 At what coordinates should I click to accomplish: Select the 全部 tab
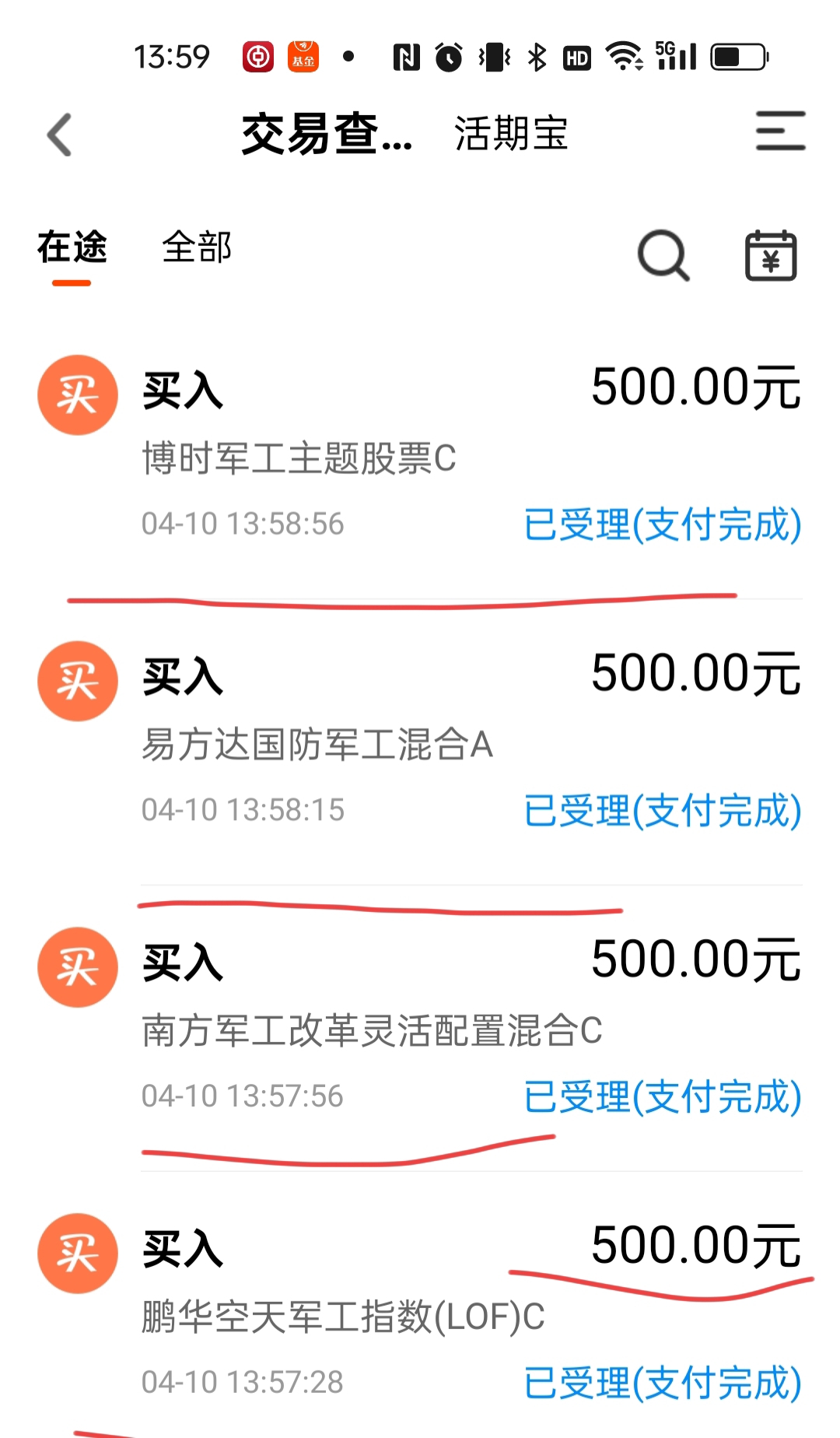pos(197,247)
